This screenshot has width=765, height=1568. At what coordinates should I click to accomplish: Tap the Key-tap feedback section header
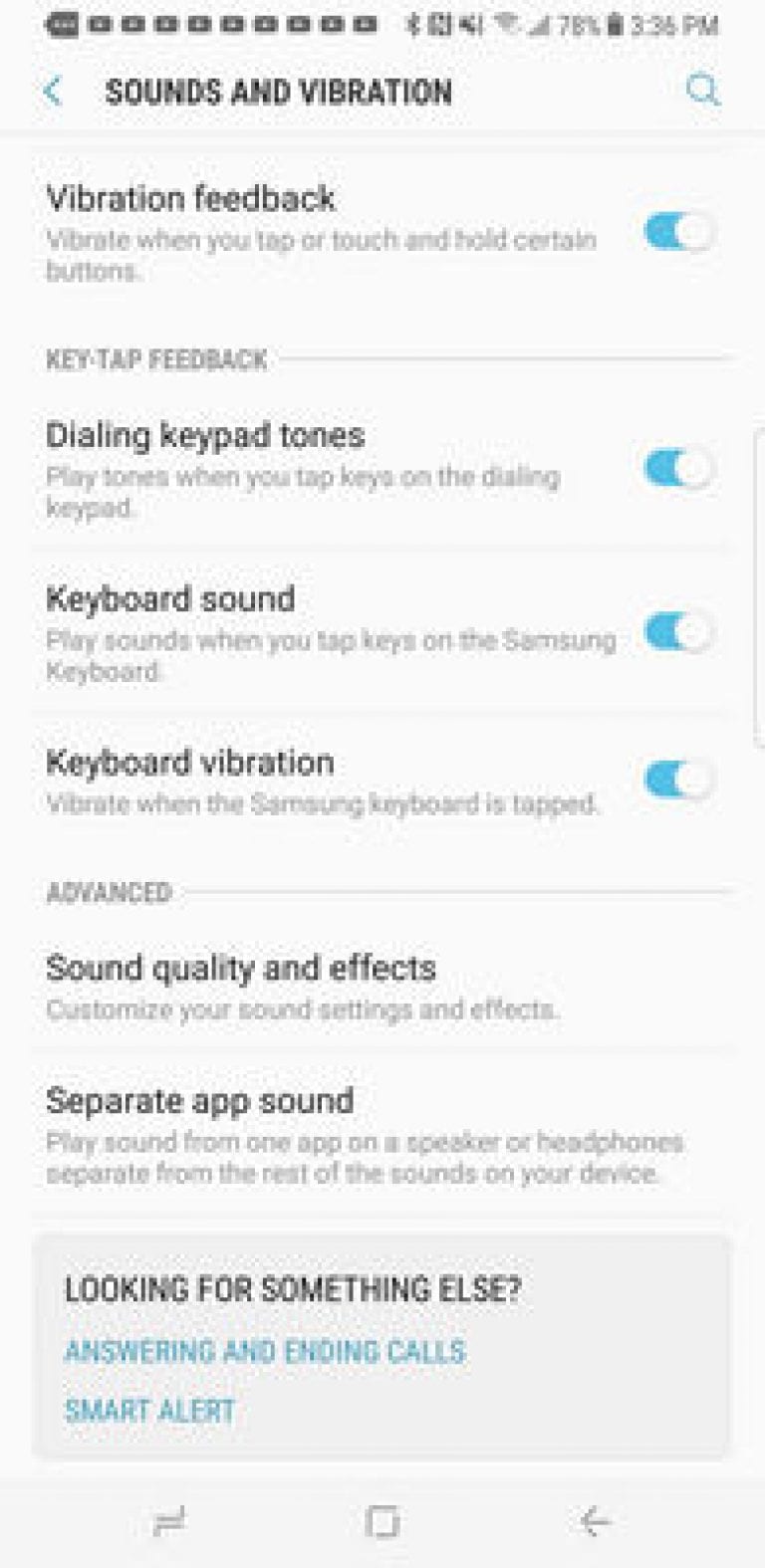156,358
